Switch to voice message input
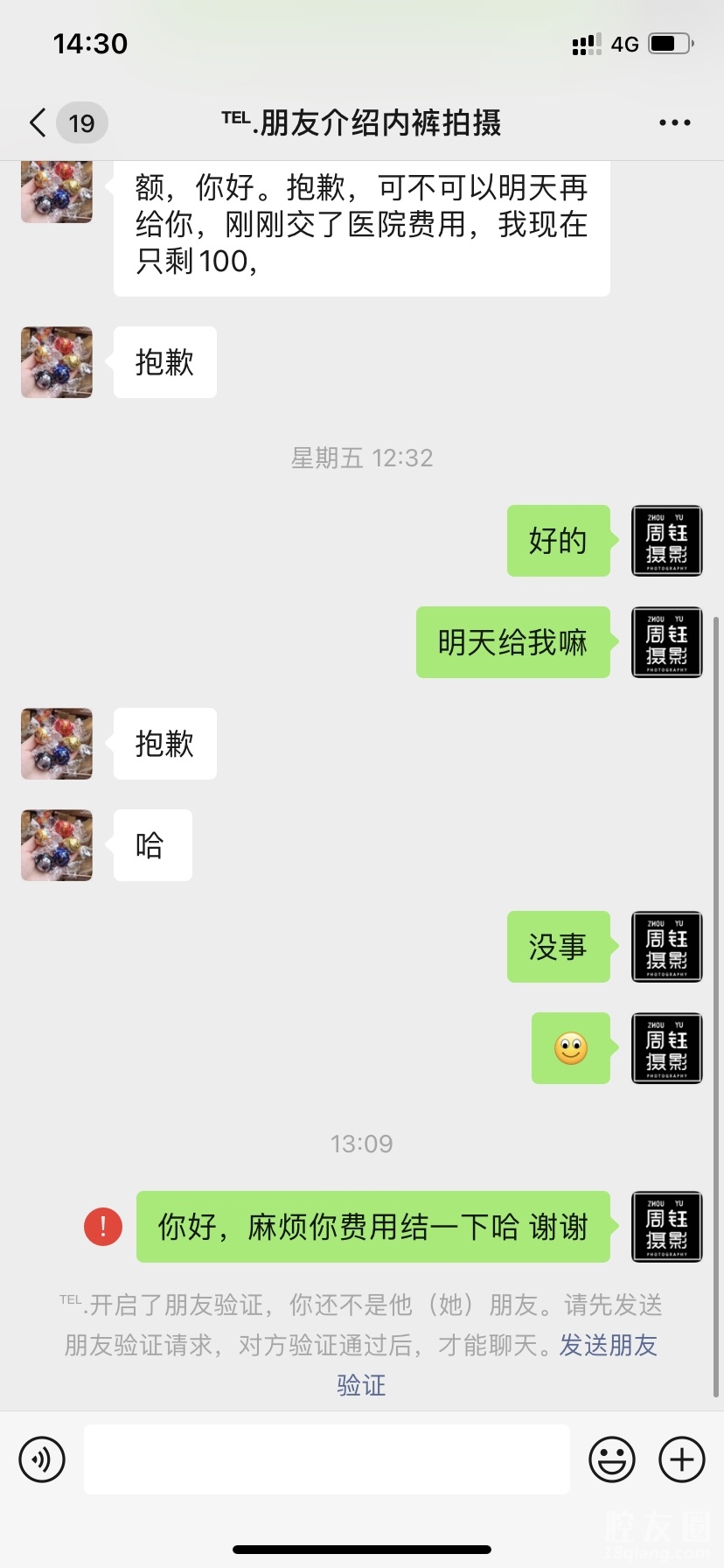The image size is (724, 1568). (42, 1459)
